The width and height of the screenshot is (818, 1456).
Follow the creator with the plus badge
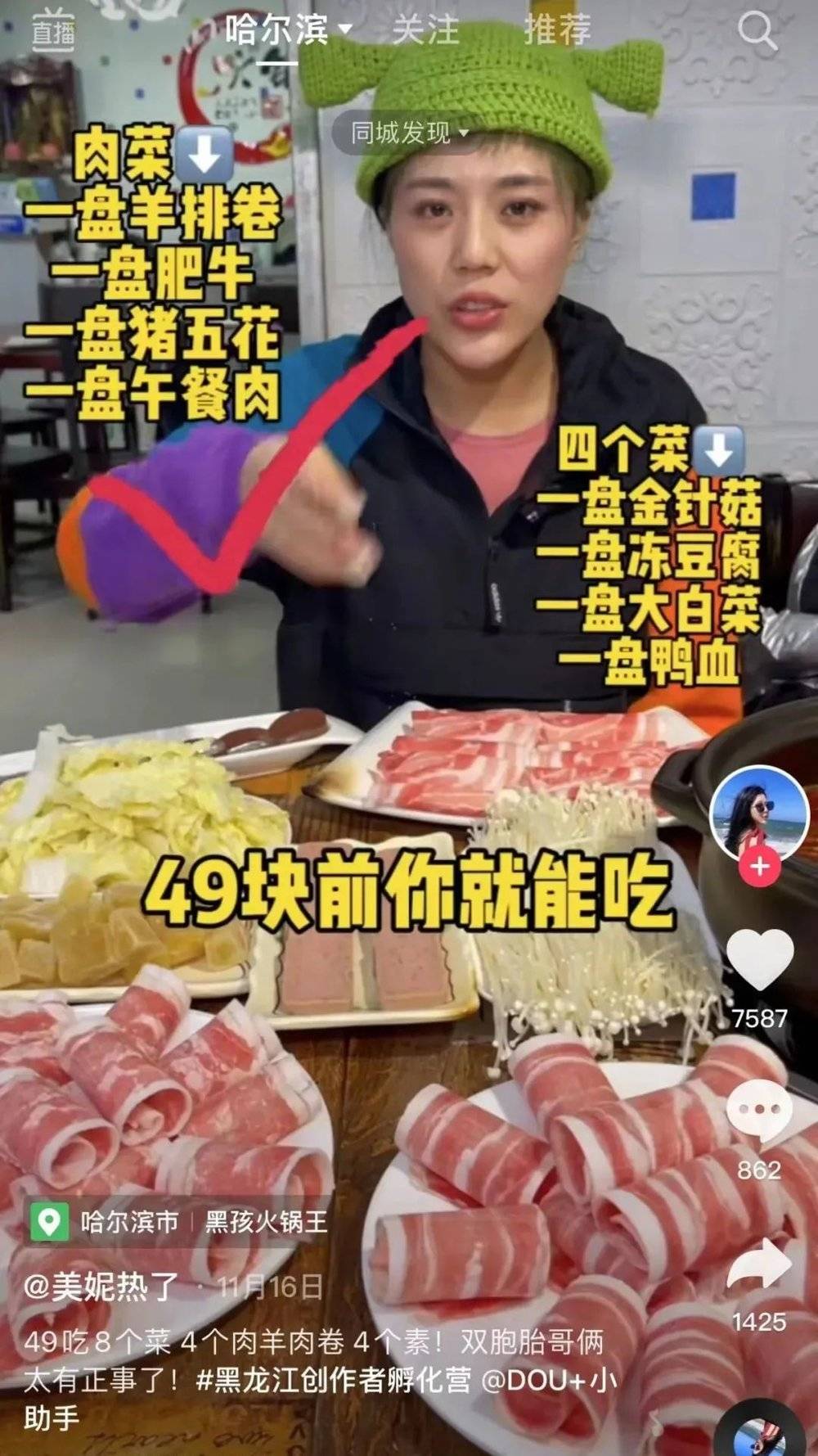(x=760, y=866)
